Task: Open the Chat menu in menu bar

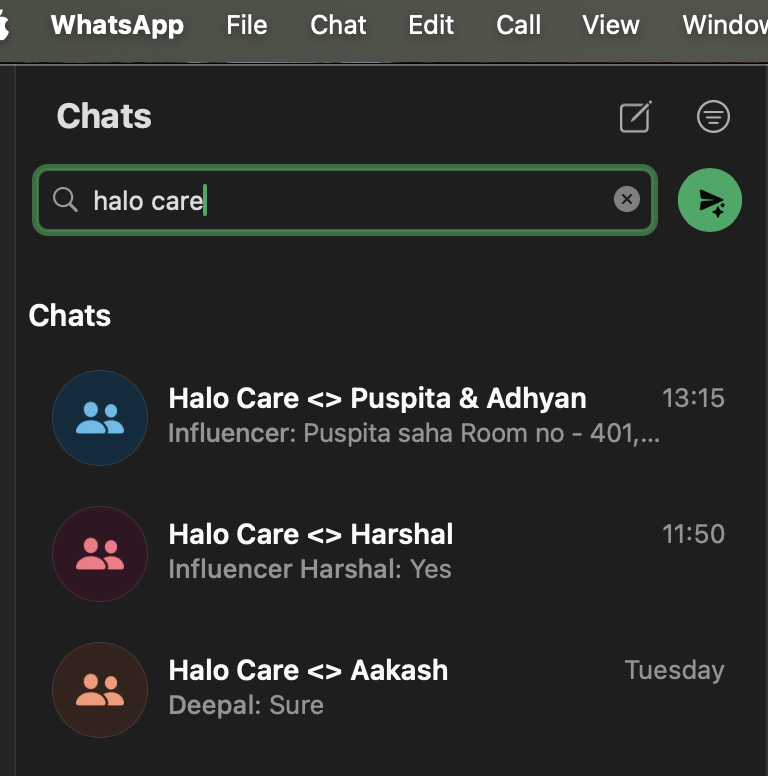Action: [338, 25]
